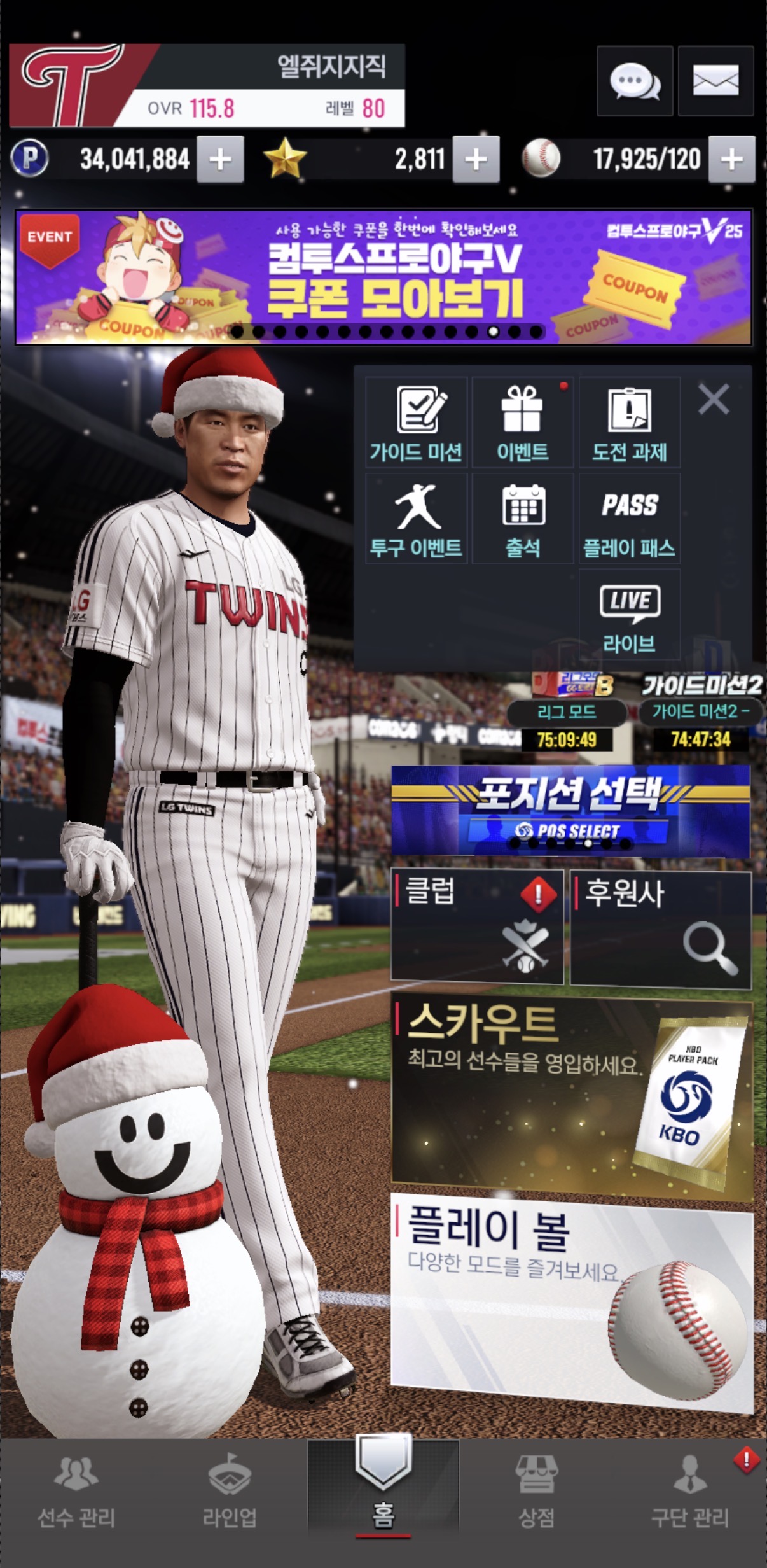
Task: Open 투구 이벤트 pitching event
Action: (416, 519)
